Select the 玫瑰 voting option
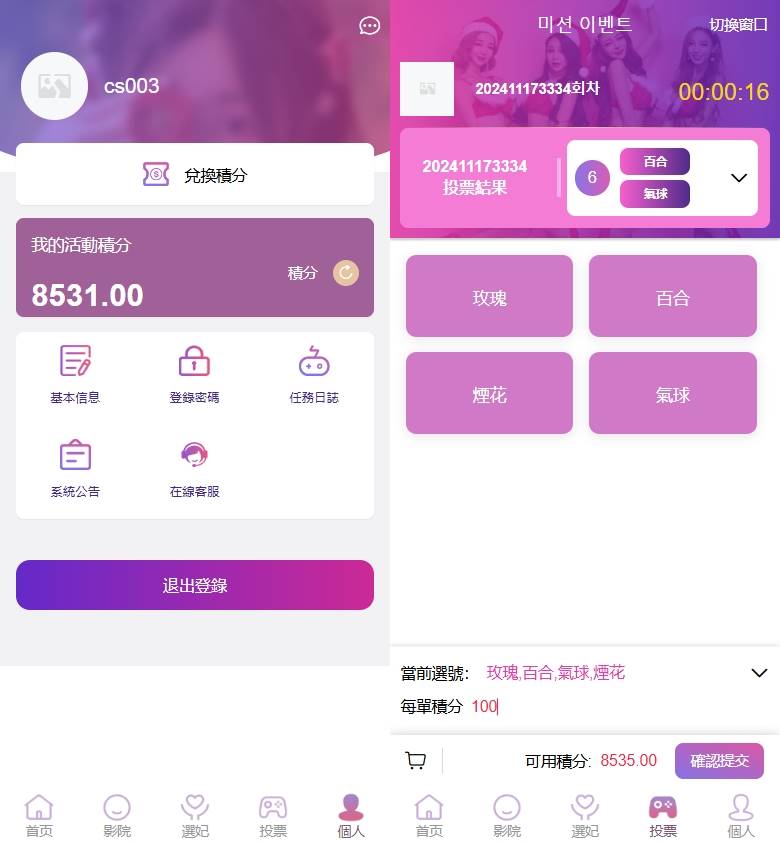Viewport: 780px width, 844px height. pos(489,296)
